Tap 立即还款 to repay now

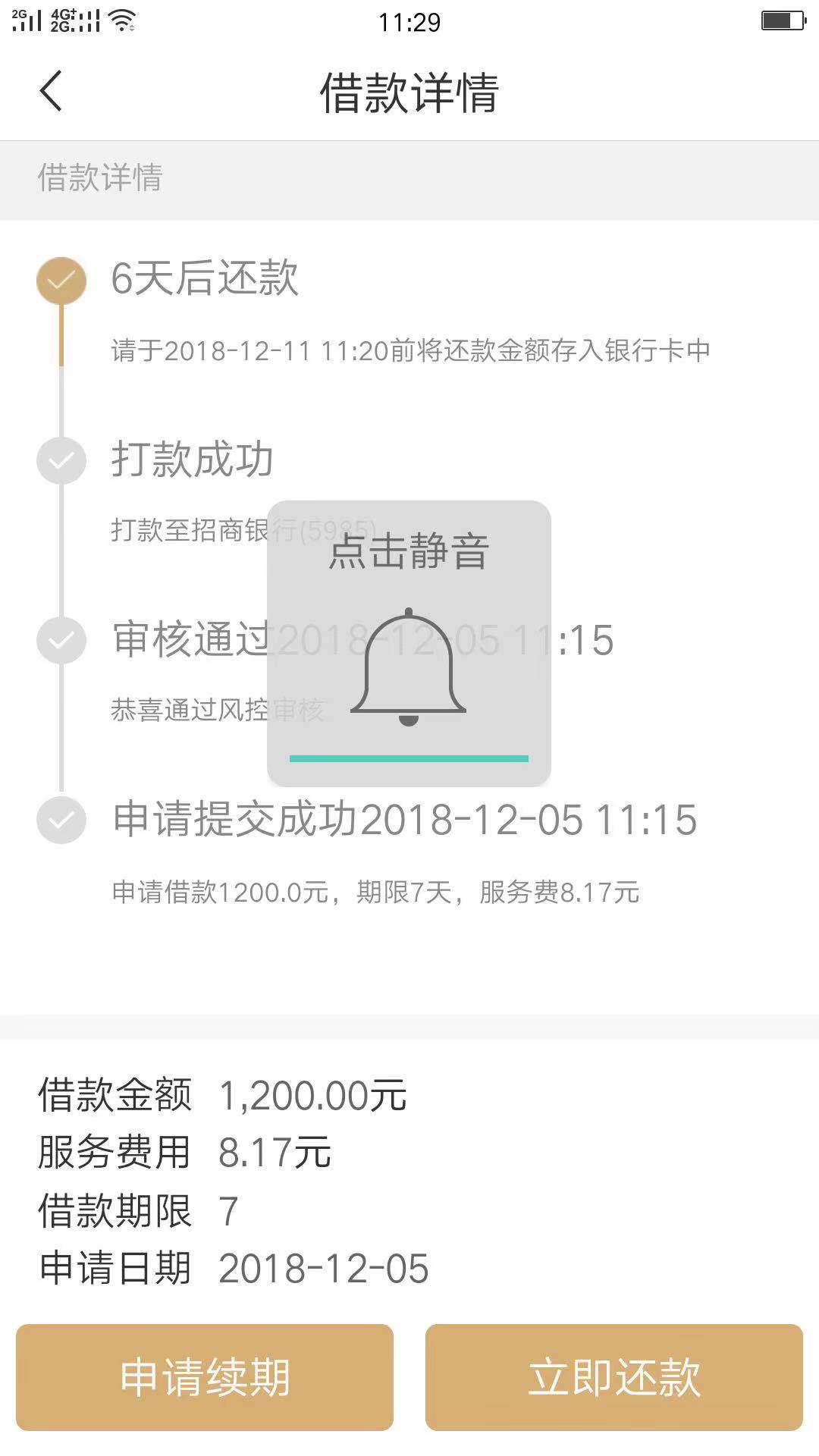click(x=614, y=1377)
